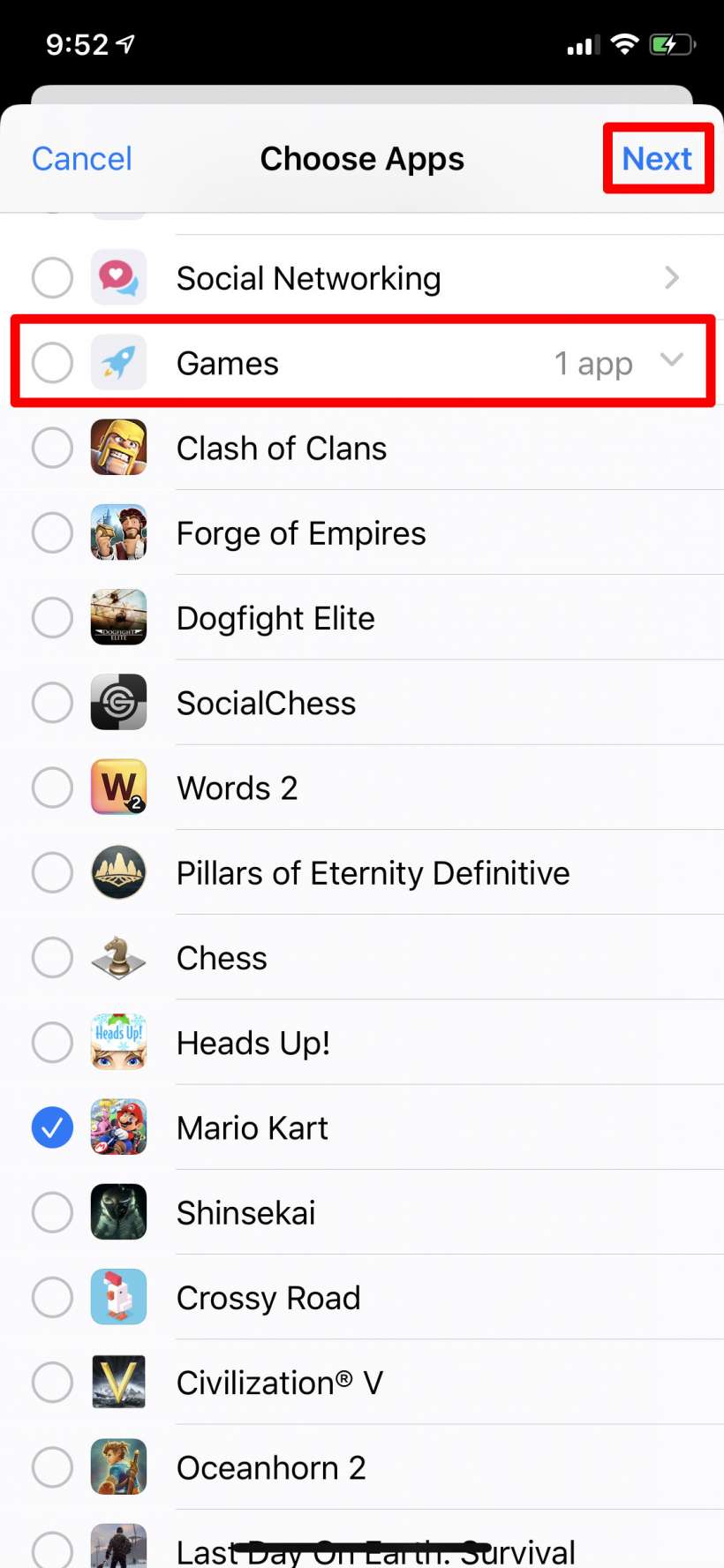
Task: Select Clash of Clans
Action: (x=52, y=449)
